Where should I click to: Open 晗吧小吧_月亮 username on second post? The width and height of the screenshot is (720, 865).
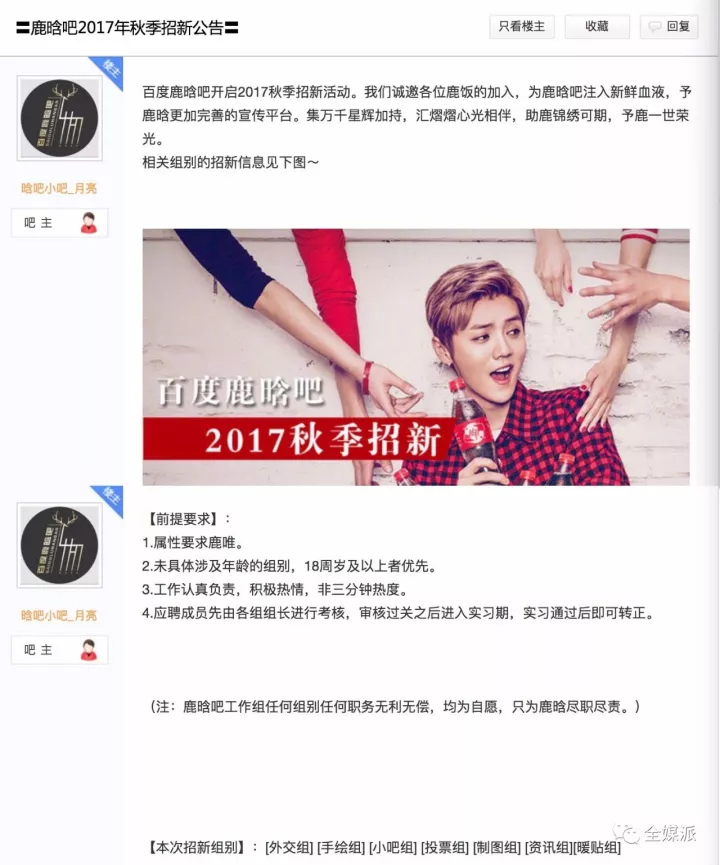(x=60, y=615)
